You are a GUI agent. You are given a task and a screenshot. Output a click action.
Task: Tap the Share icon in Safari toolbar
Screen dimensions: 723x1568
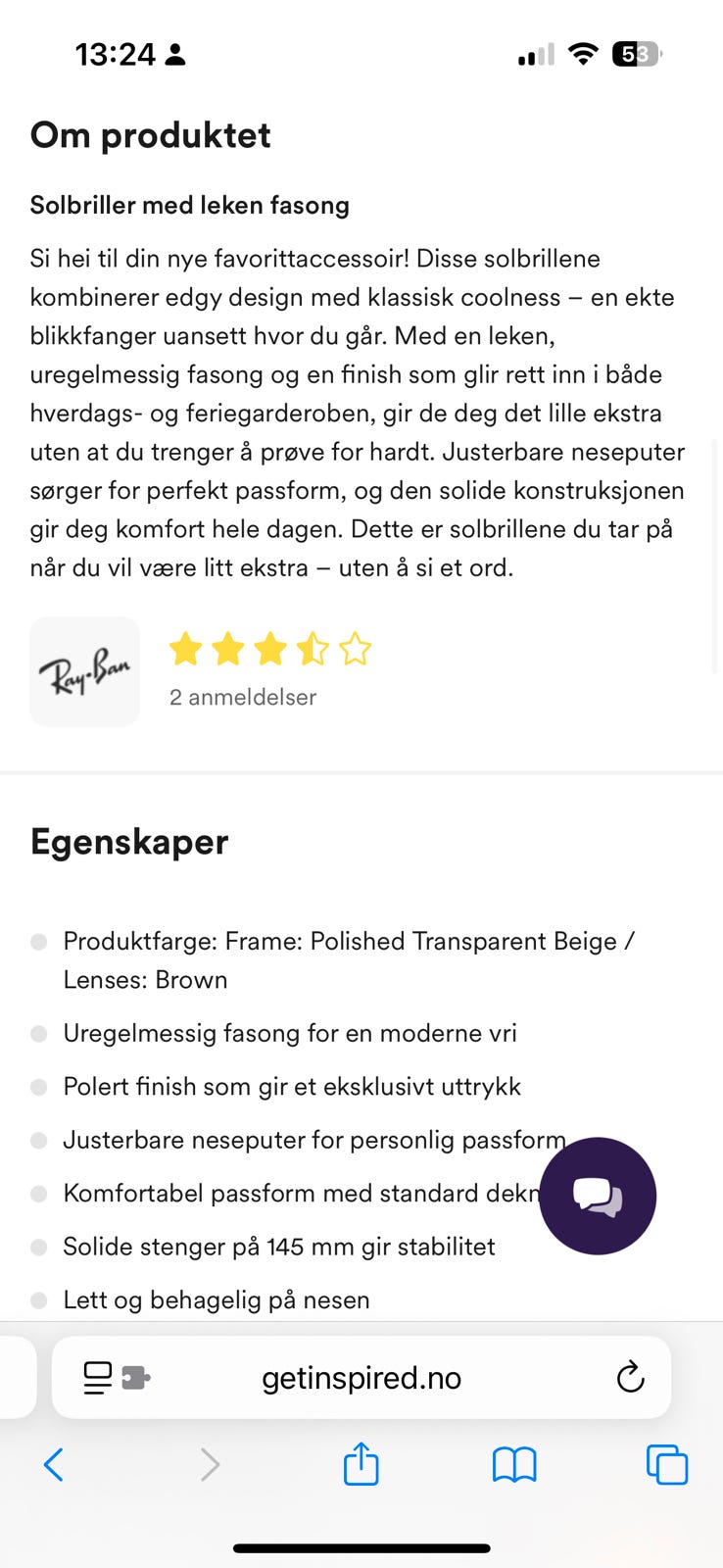361,1464
